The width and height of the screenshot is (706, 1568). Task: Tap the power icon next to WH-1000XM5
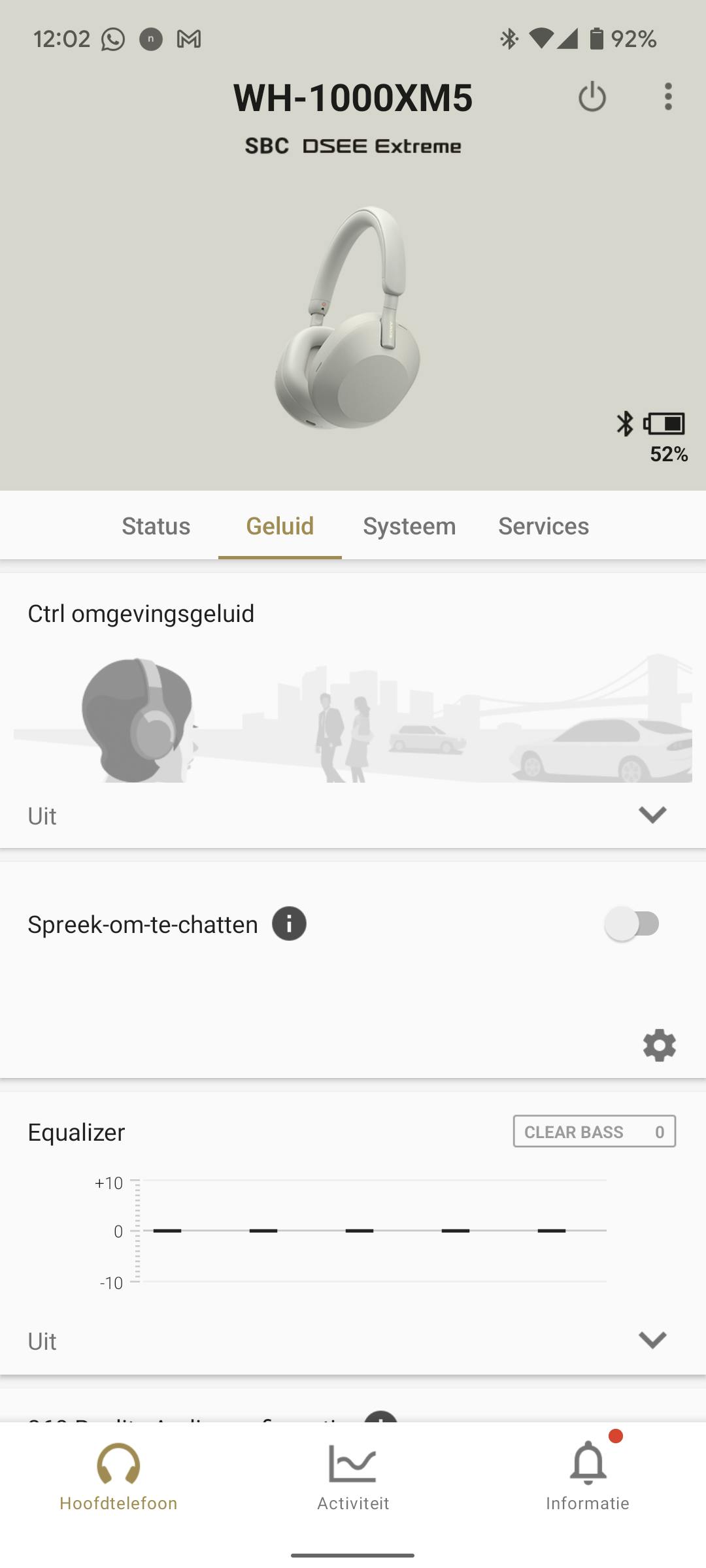(592, 97)
